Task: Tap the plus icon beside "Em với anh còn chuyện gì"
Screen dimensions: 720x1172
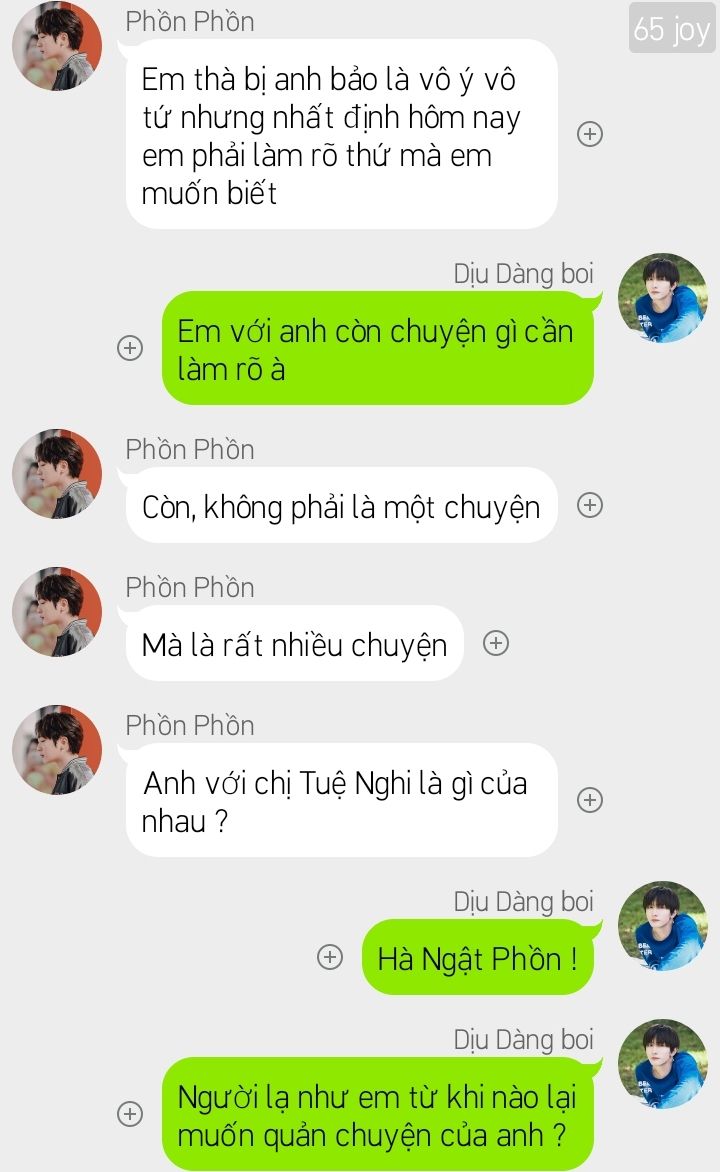Action: (130, 348)
